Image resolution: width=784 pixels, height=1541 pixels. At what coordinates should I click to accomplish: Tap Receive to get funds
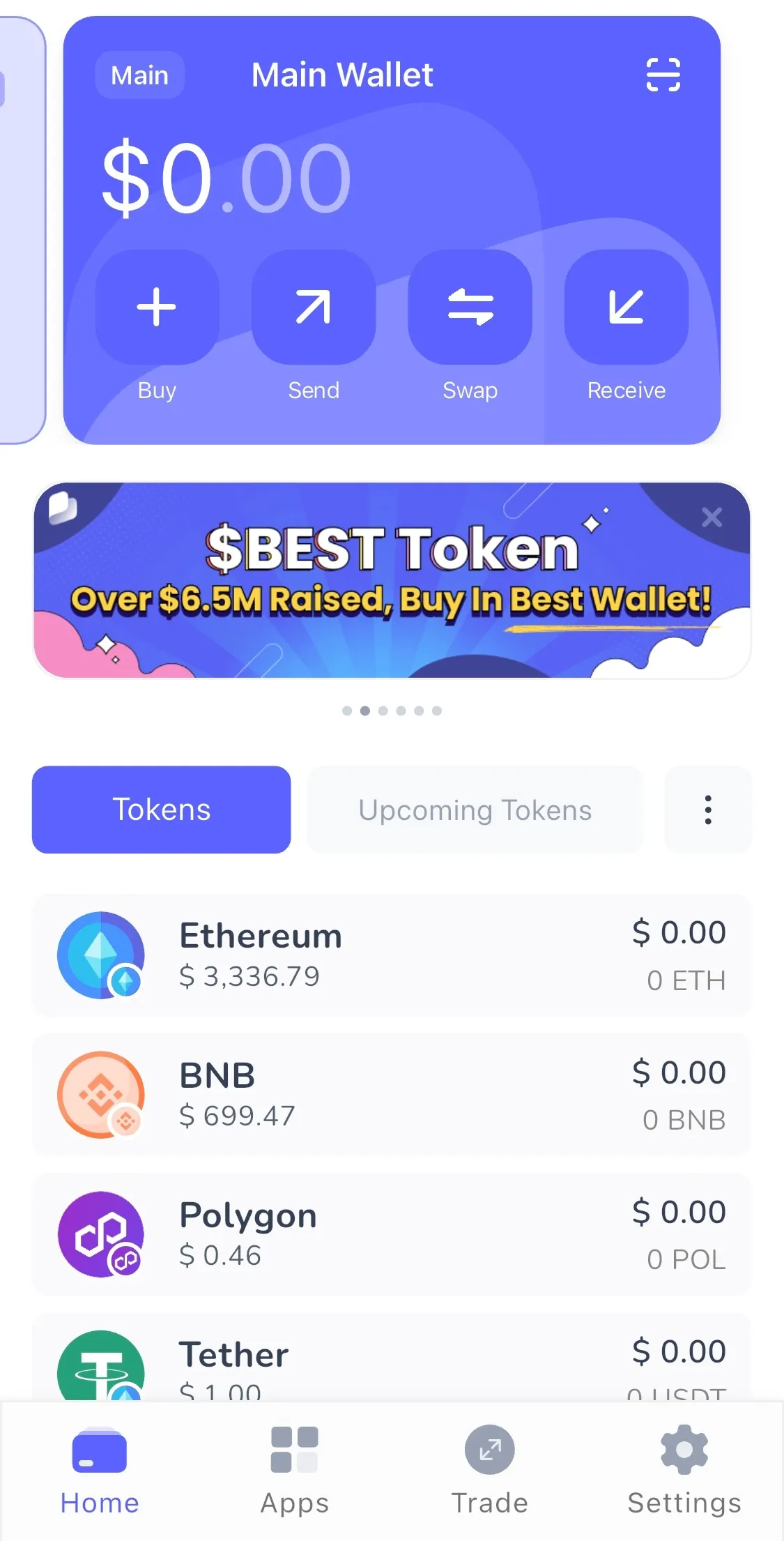tap(627, 308)
